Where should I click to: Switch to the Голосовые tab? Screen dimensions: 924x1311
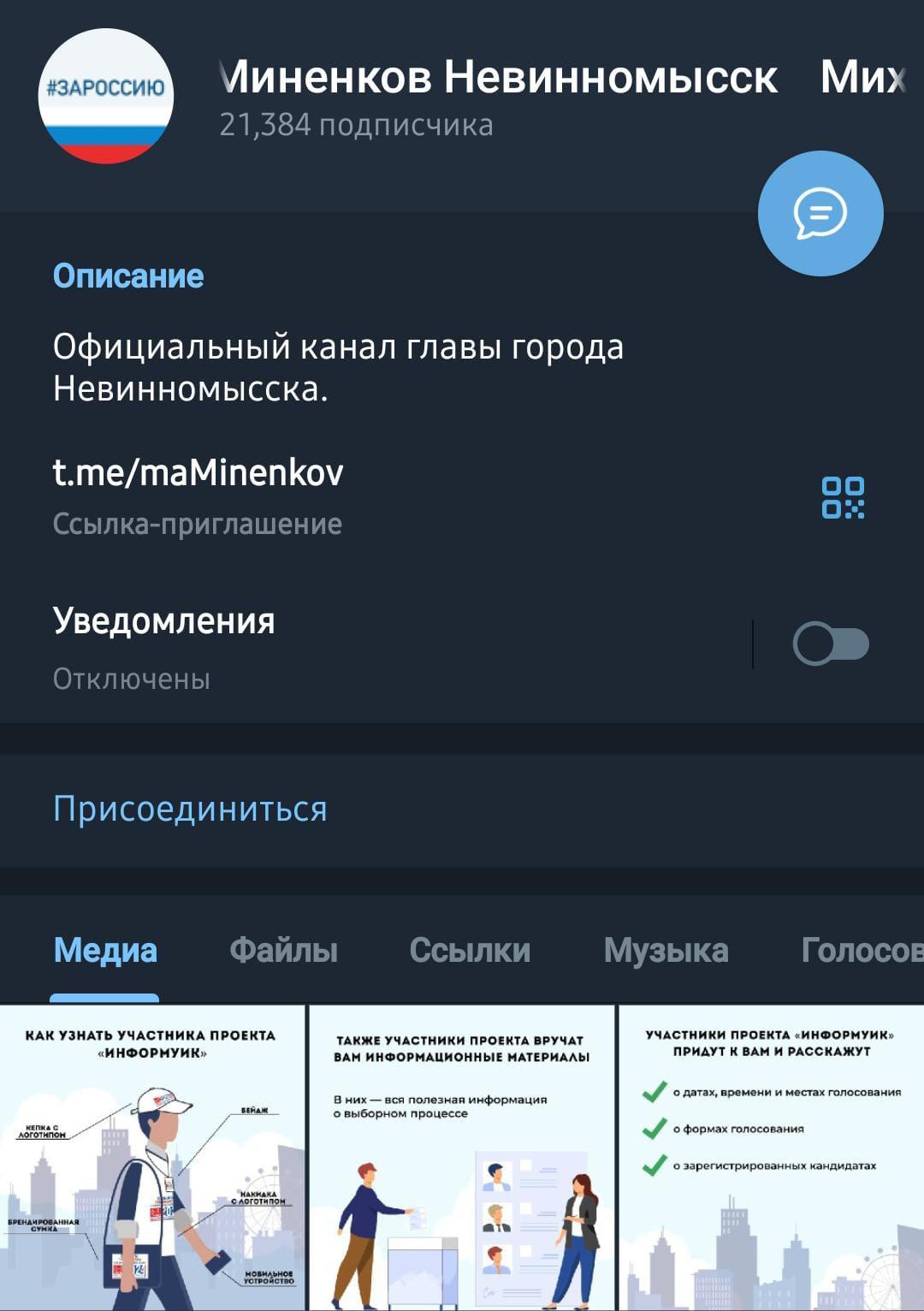pyautogui.click(x=860, y=950)
